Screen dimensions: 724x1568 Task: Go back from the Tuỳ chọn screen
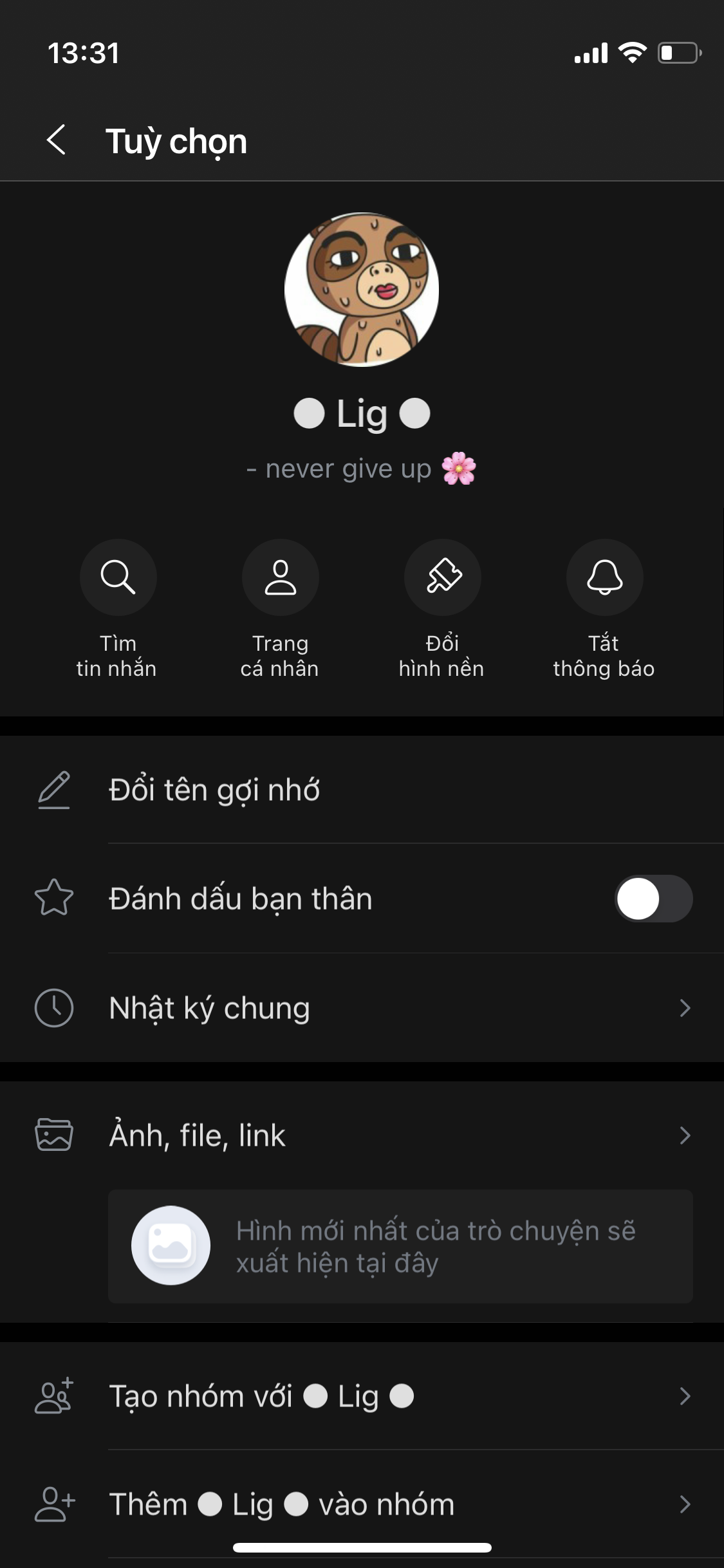pyautogui.click(x=57, y=140)
